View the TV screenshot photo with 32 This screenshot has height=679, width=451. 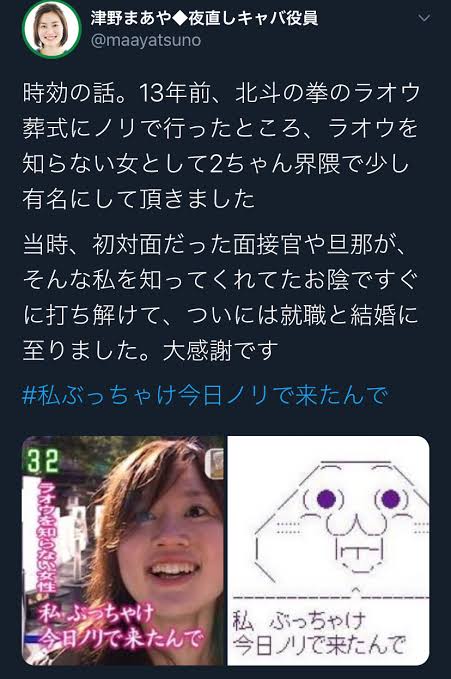123,550
